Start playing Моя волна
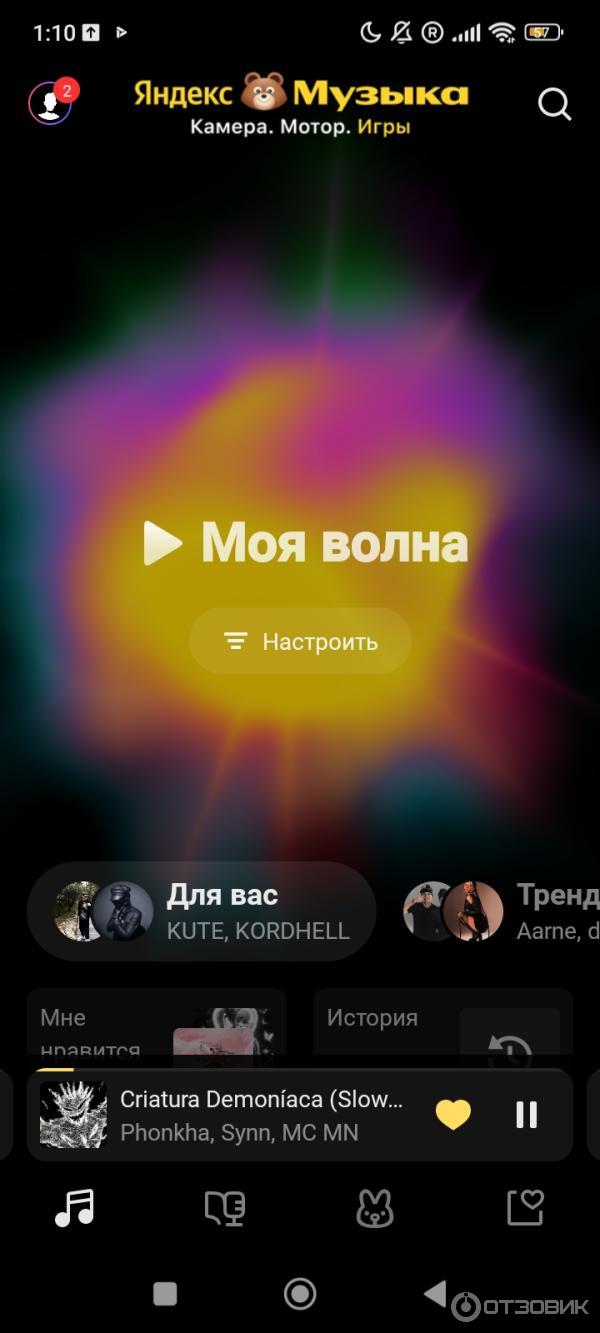This screenshot has width=600, height=1333. tap(306, 543)
